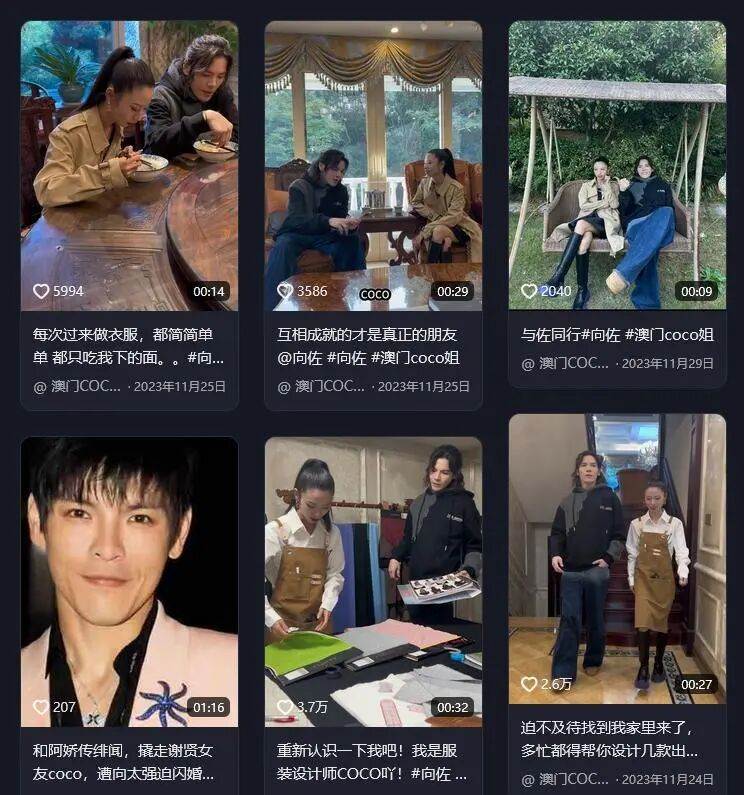Open the 00:27 video 迫不及待找到我家里来了
This screenshot has height=795, width=744.
coord(617,558)
